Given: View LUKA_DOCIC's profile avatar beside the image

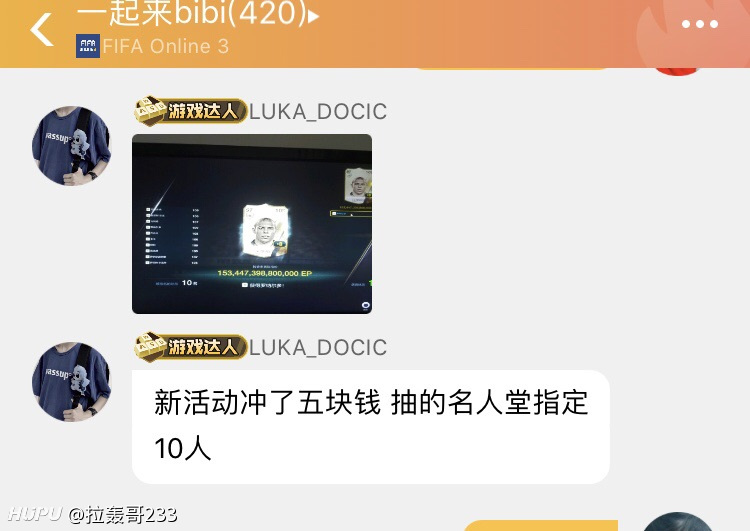Looking at the screenshot, I should 71,146.
